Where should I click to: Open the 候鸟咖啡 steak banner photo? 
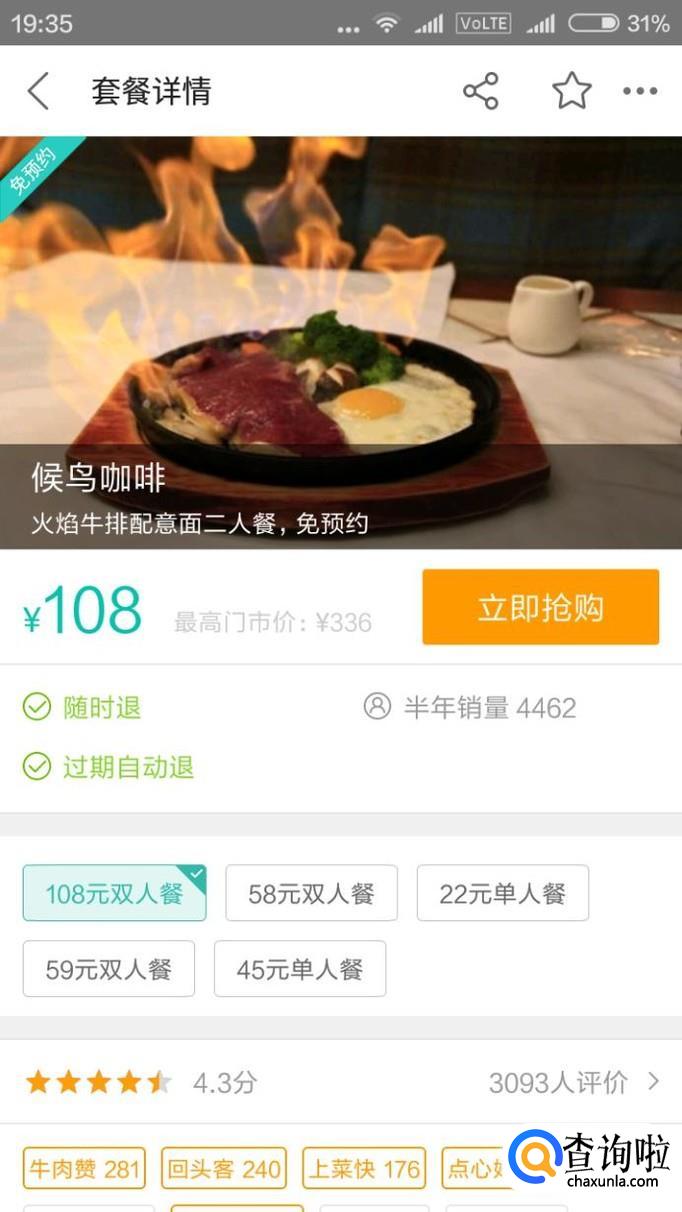pos(340,340)
